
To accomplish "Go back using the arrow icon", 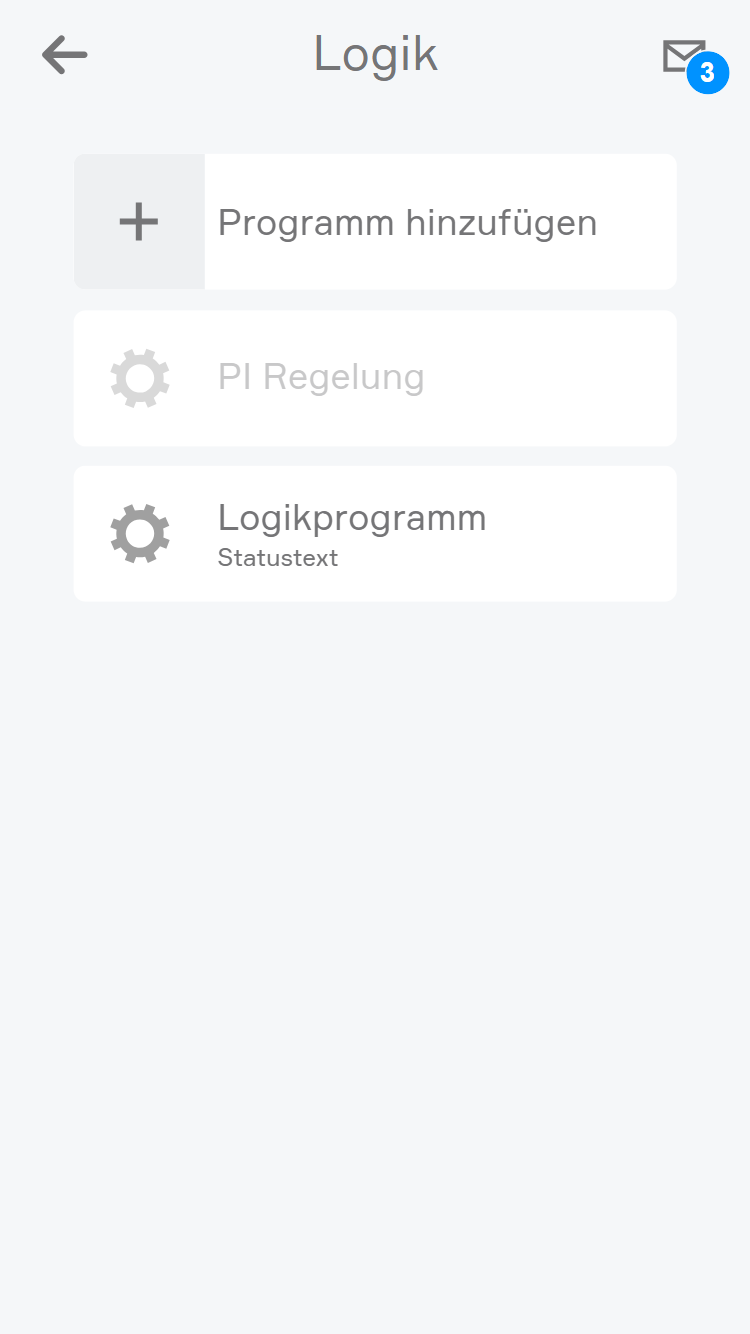I will point(65,55).
